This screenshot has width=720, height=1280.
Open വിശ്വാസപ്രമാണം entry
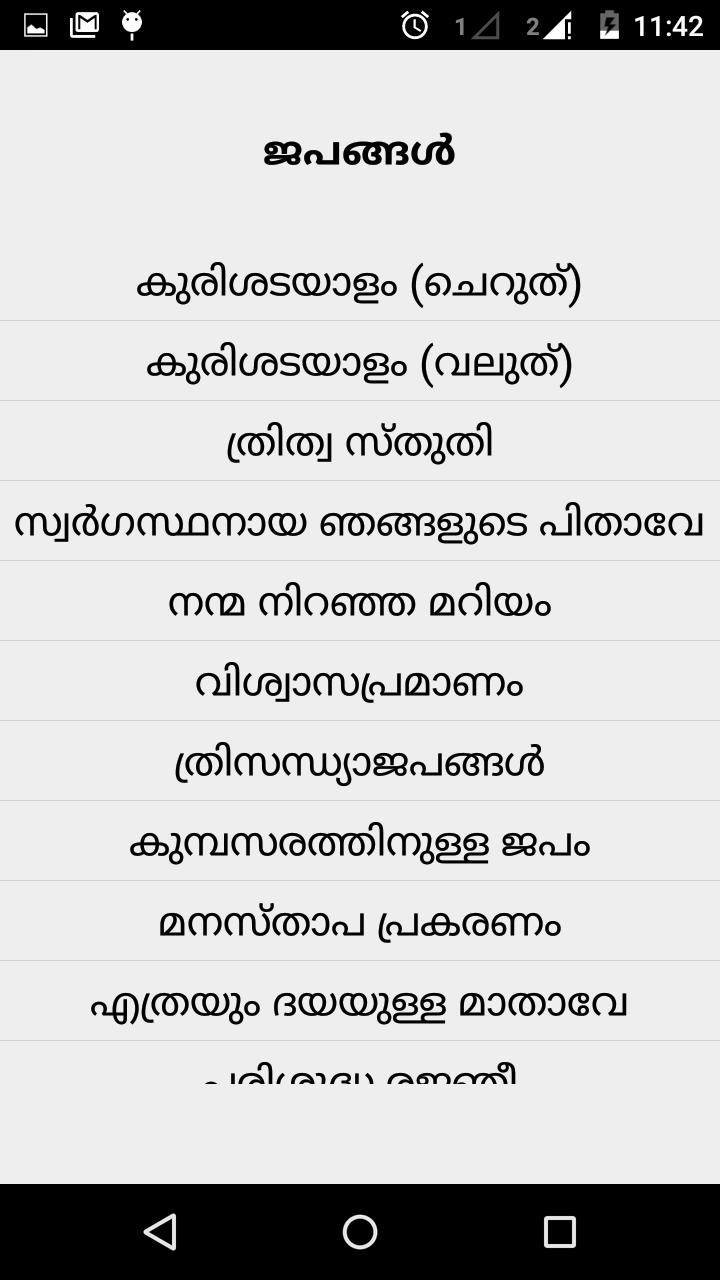tap(360, 682)
